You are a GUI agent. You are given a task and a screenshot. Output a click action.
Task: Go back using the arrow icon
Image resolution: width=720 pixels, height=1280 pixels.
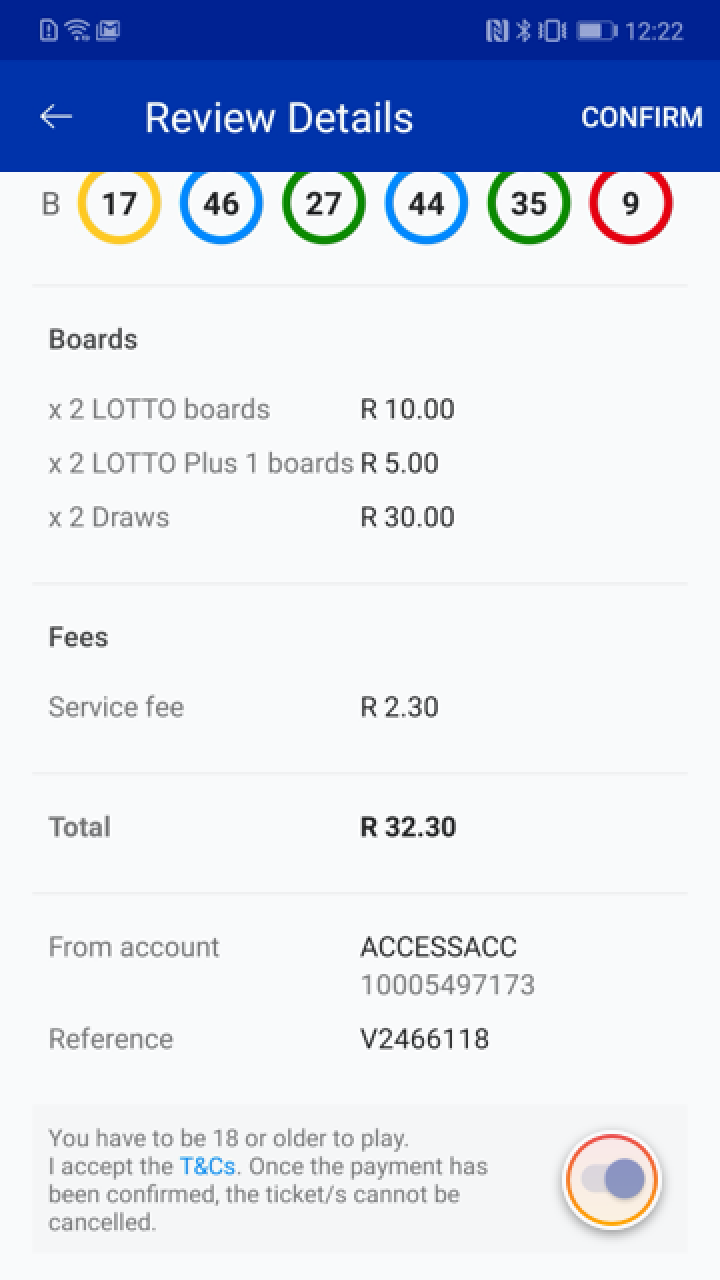(56, 117)
